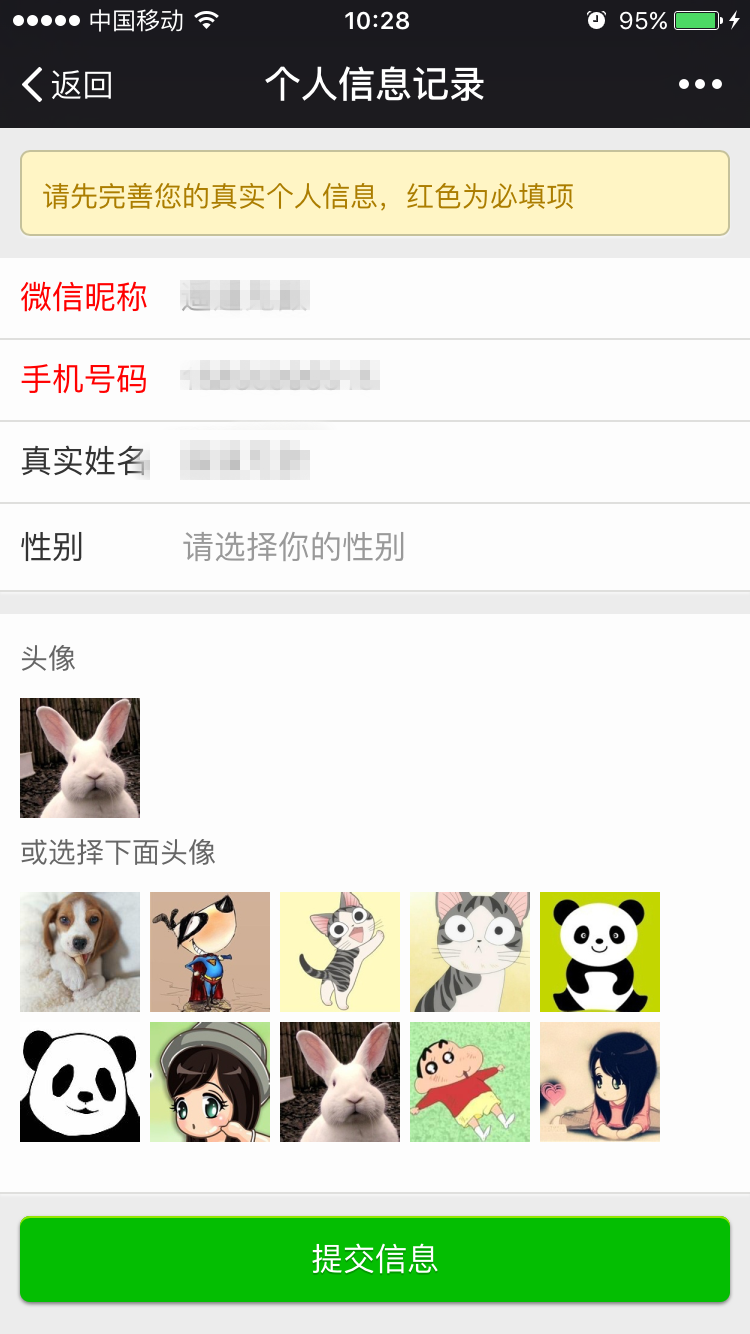
Task: Open the three-dot overflow menu
Action: pos(700,85)
